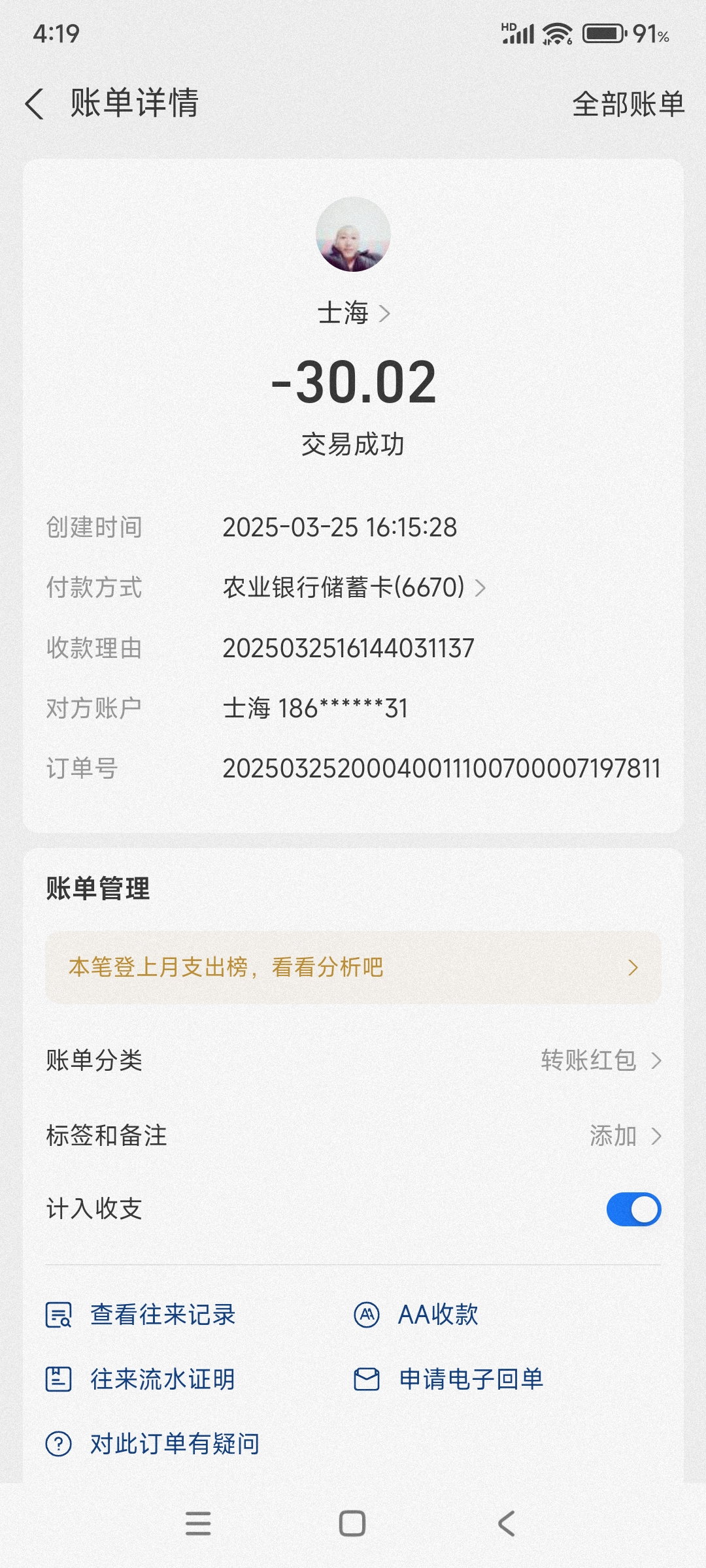The width and height of the screenshot is (706, 1568).
Task: Change 账单分类 category 转账红包
Action: (x=600, y=1060)
